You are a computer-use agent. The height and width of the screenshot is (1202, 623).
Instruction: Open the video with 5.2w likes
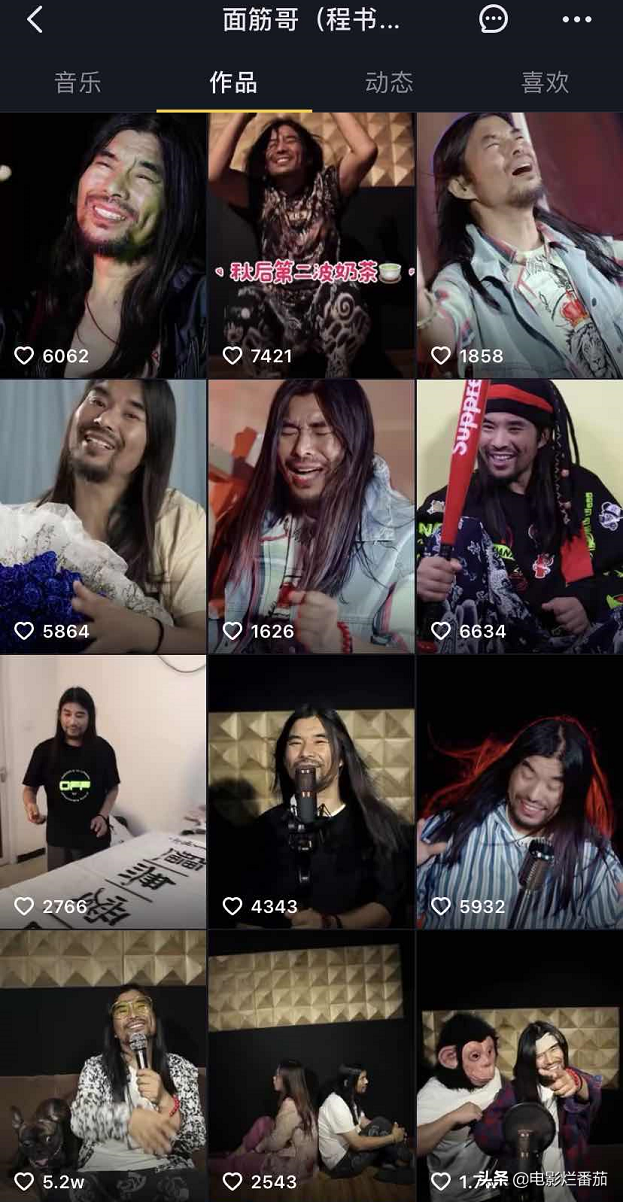click(x=103, y=1066)
